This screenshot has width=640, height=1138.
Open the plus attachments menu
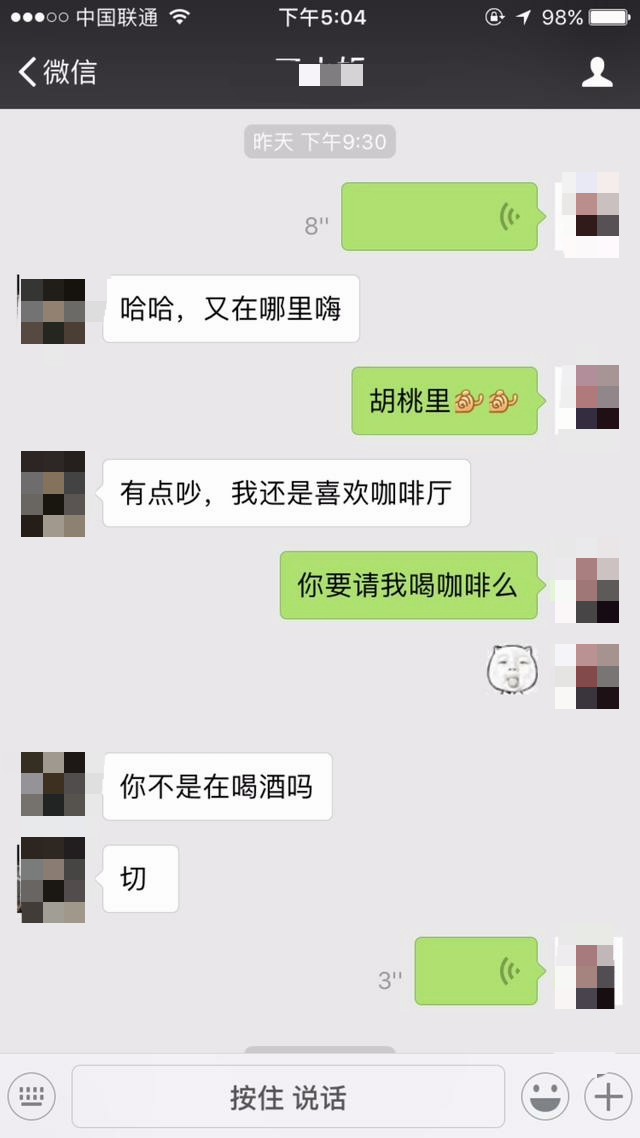[x=607, y=1097]
